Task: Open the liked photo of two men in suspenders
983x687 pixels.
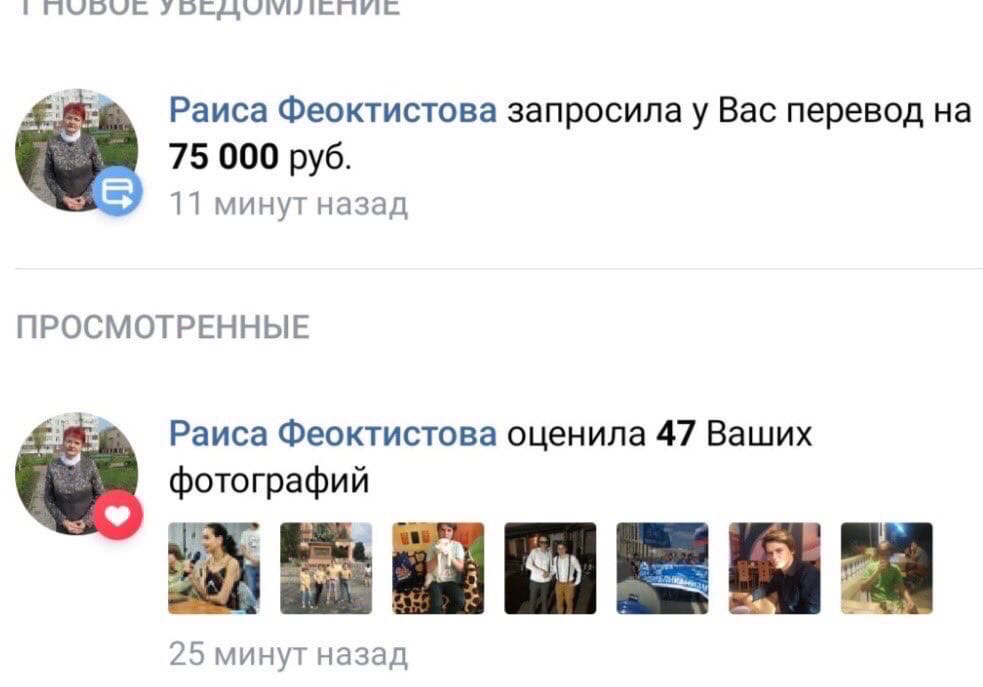Action: [x=550, y=567]
